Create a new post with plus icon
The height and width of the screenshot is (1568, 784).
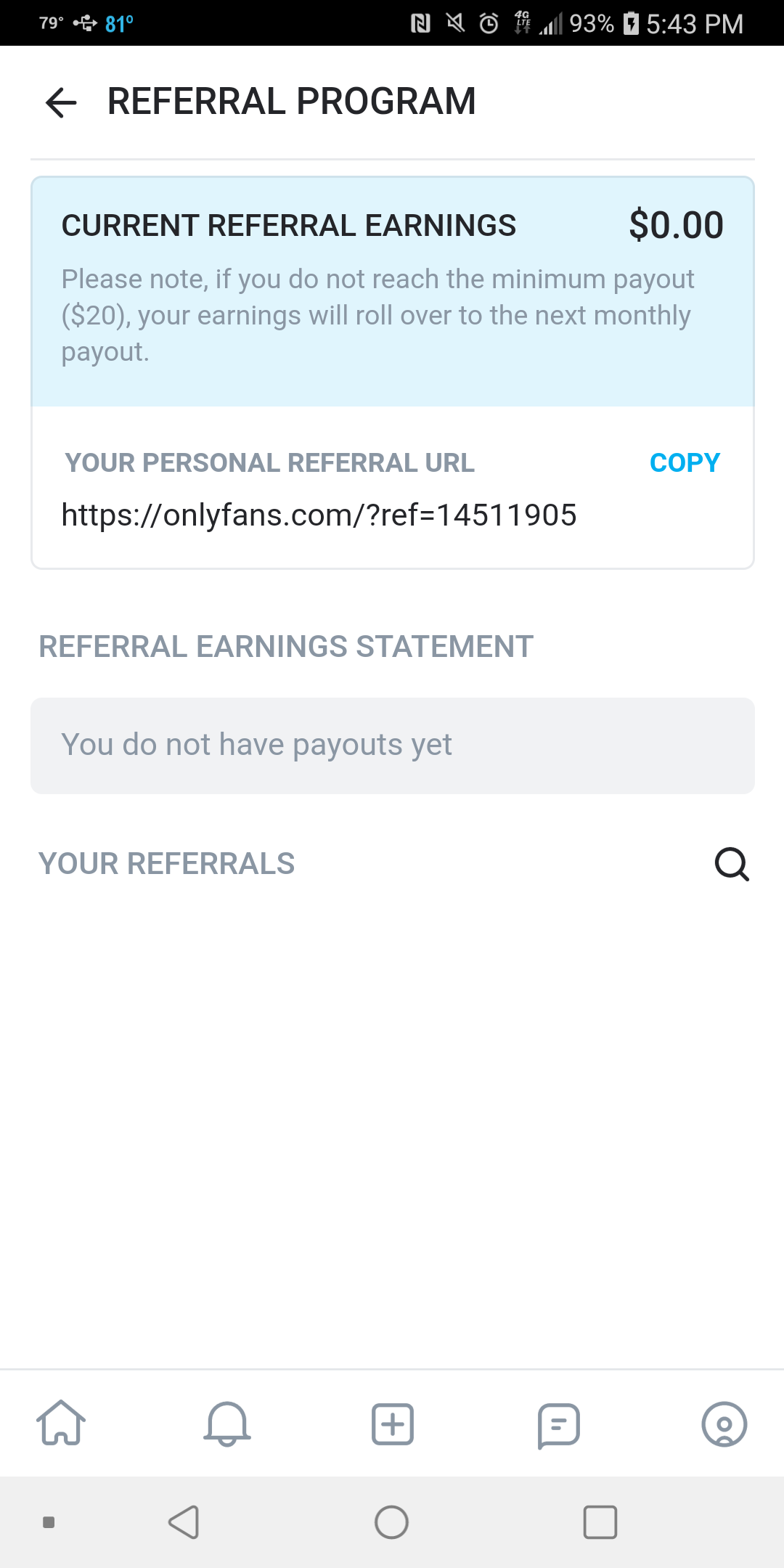coord(393,1424)
